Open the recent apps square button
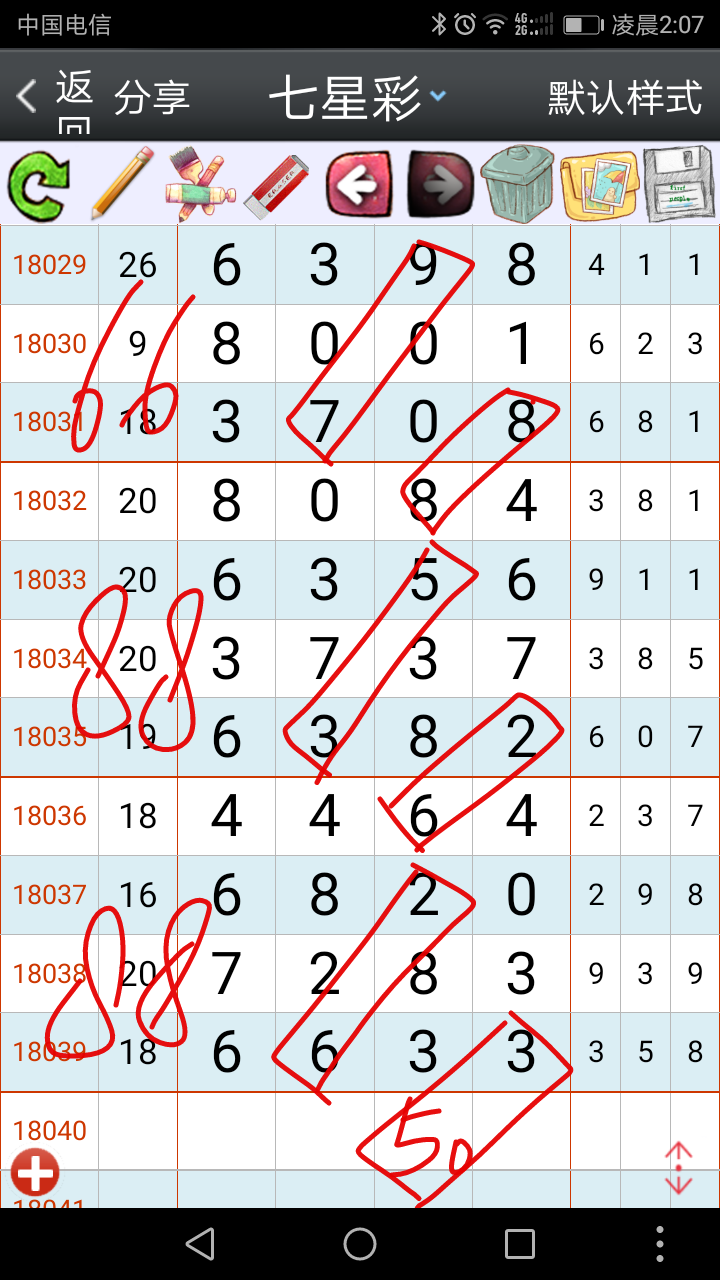 pos(520,1244)
